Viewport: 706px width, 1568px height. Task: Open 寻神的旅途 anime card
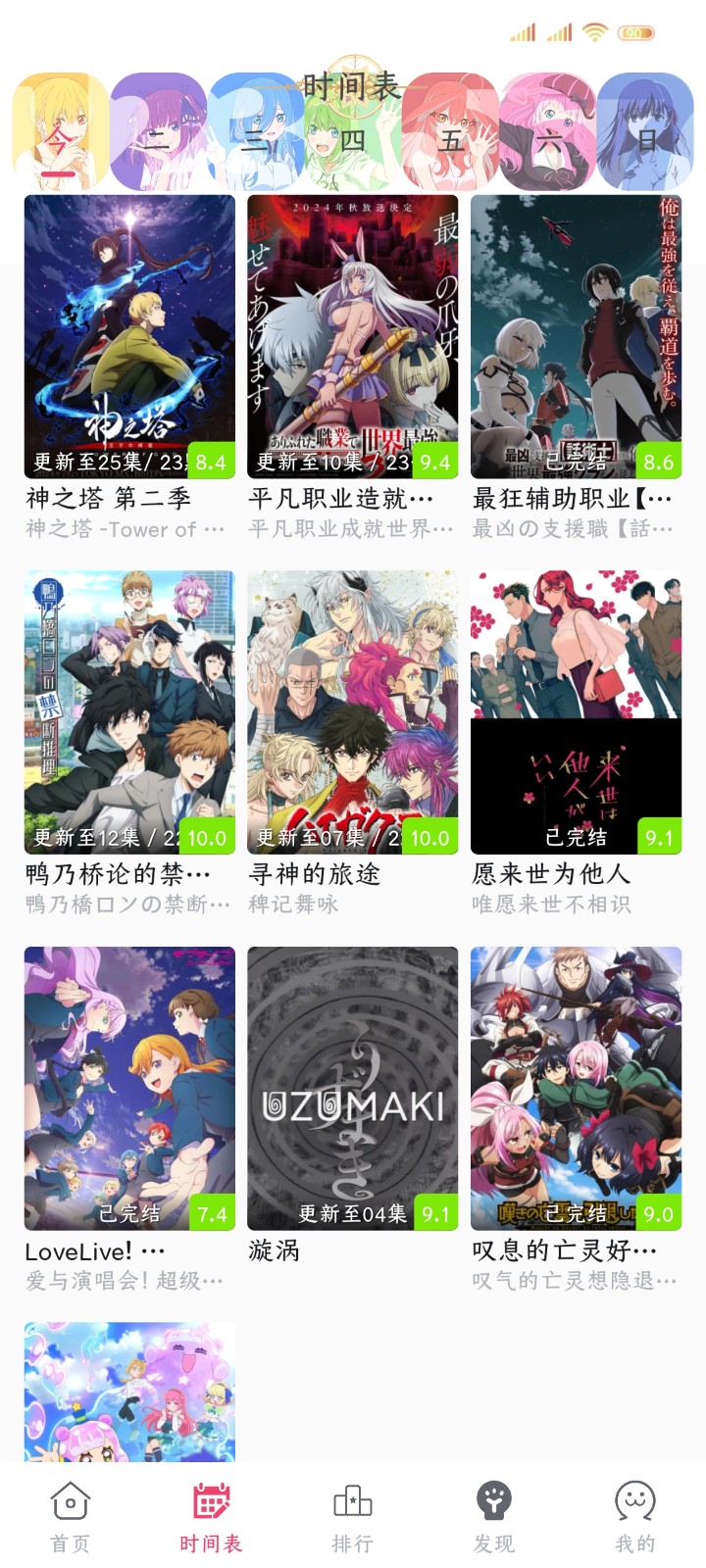pyautogui.click(x=352, y=712)
